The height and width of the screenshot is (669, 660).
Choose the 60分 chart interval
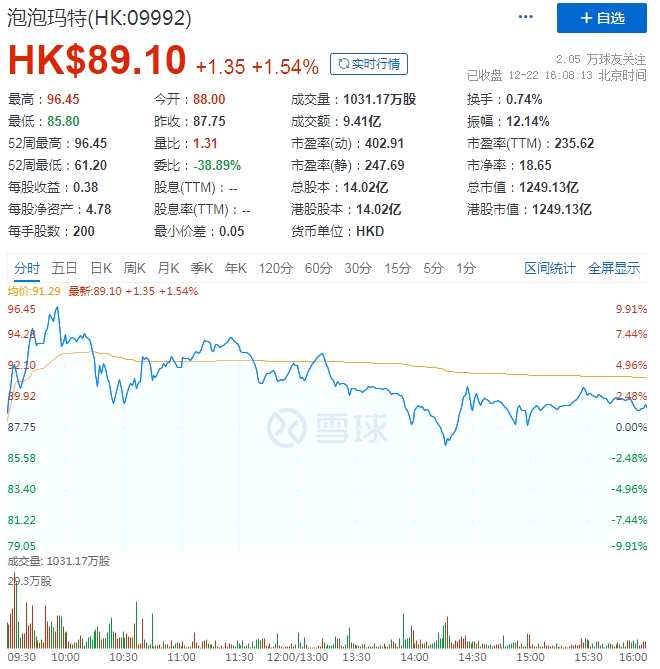pyautogui.click(x=318, y=268)
